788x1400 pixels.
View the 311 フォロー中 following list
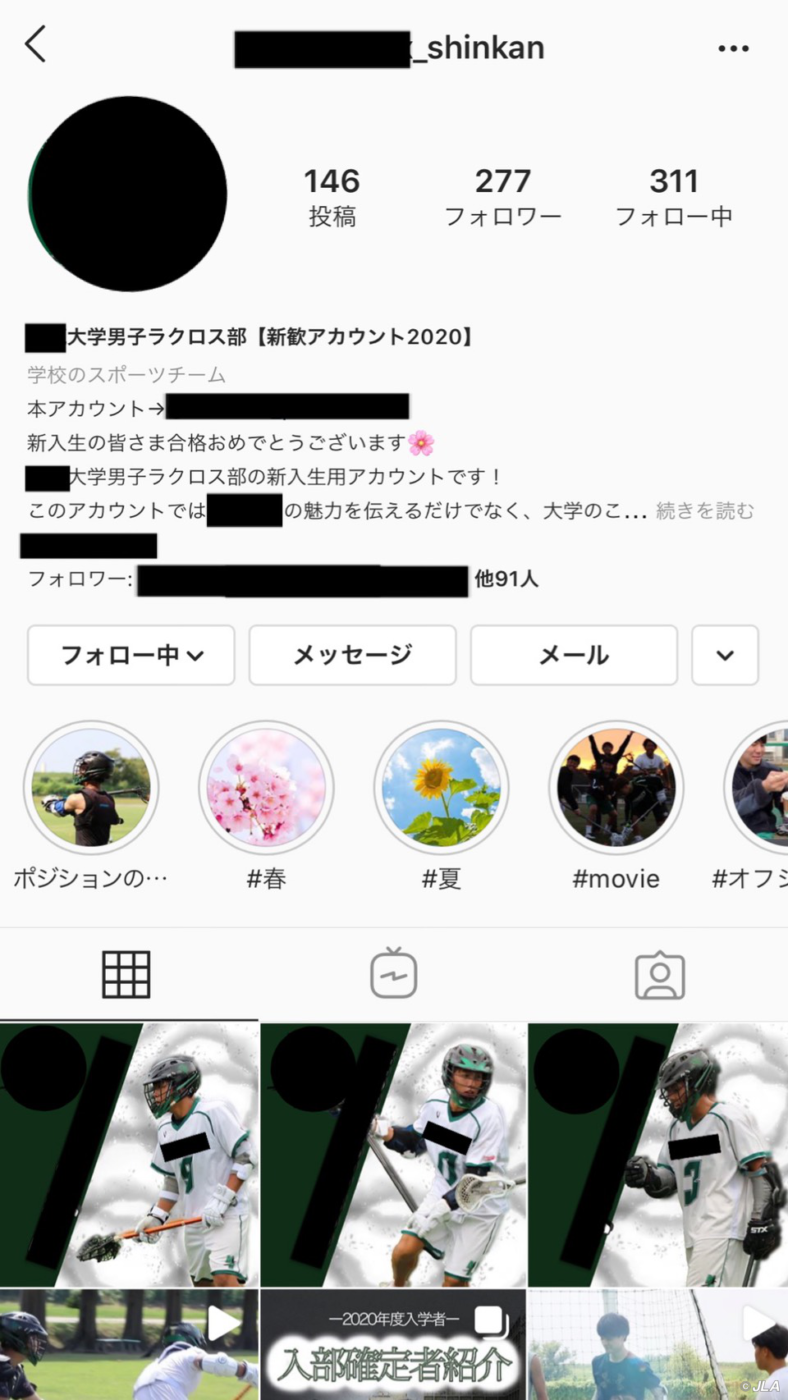coord(674,197)
